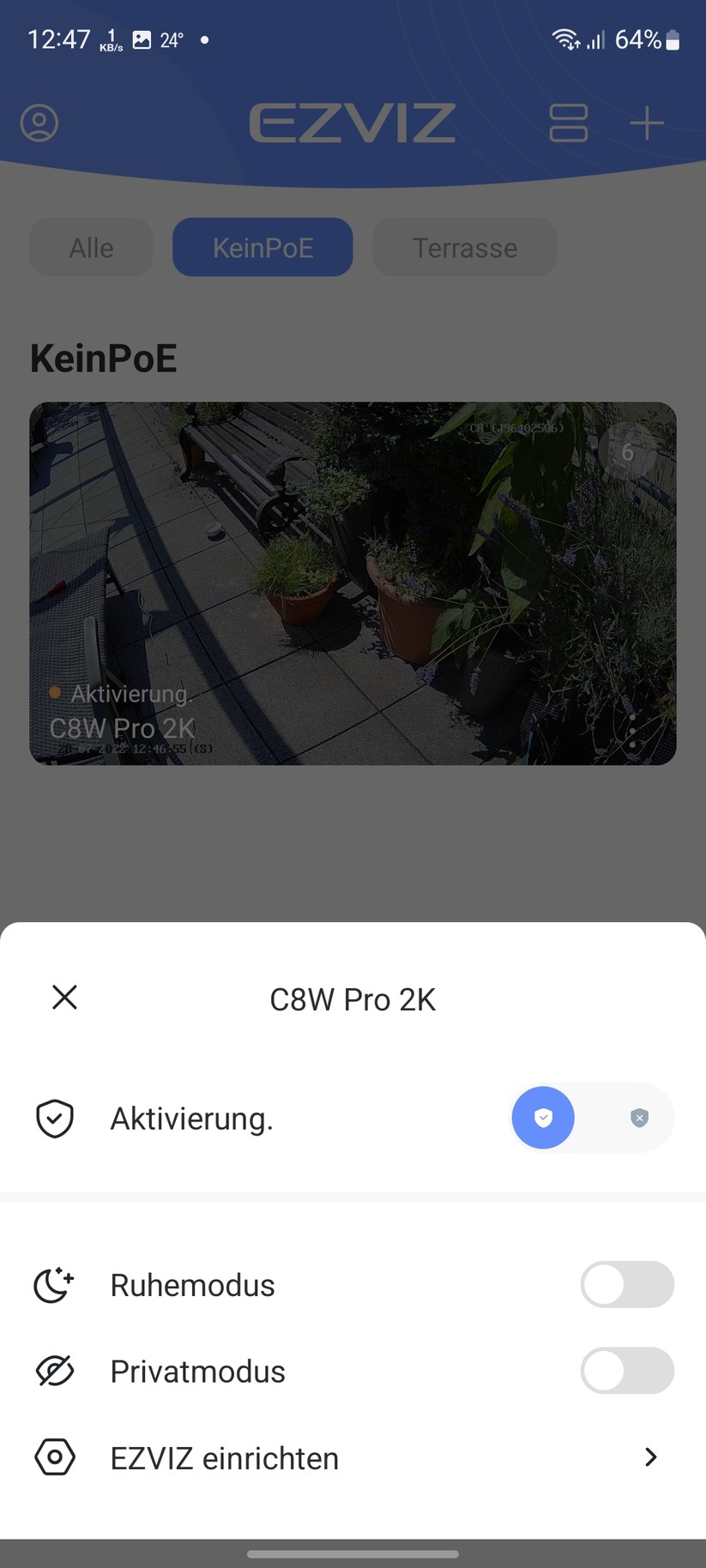Image resolution: width=706 pixels, height=1568 pixels.
Task: Close the C8W Pro 2K panel
Action: (x=64, y=997)
